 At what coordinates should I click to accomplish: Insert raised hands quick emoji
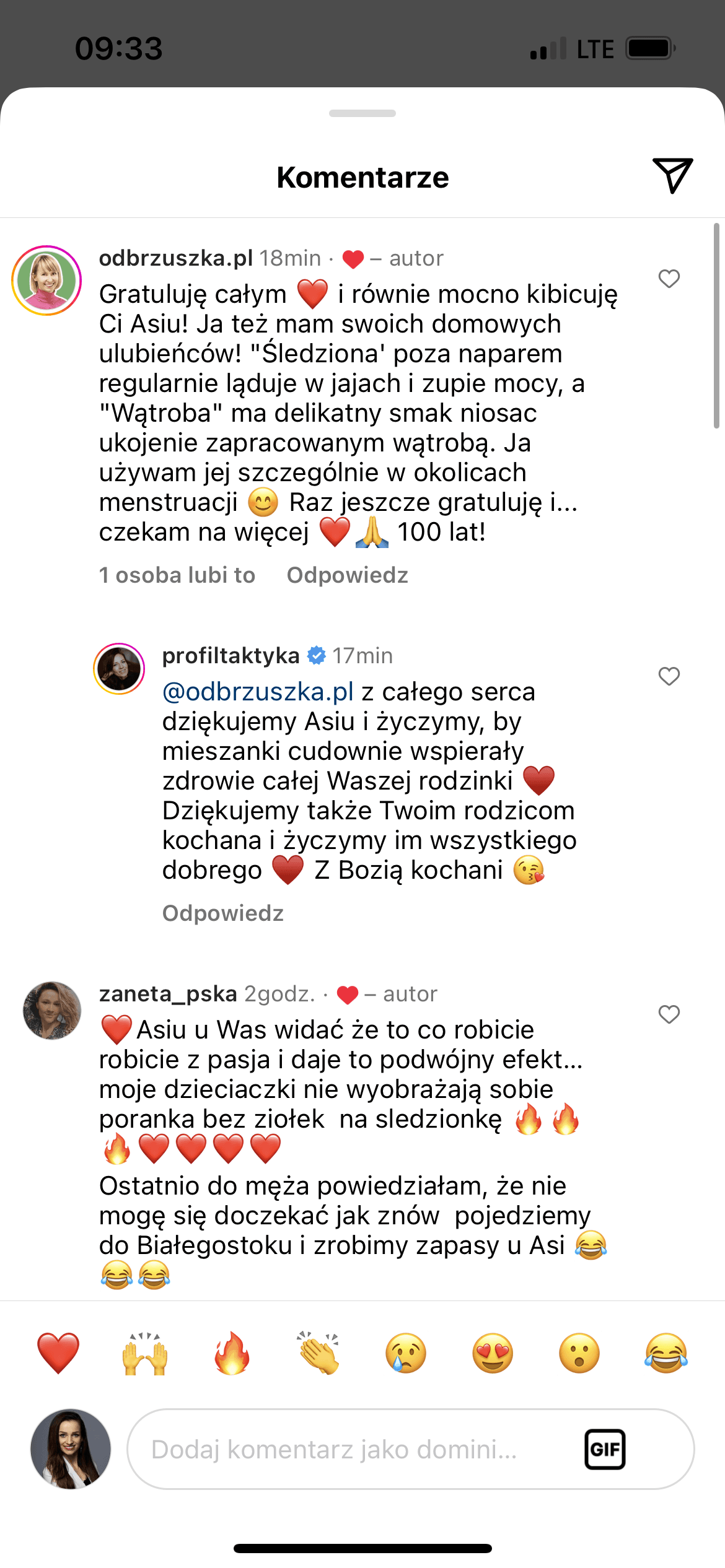(145, 1353)
